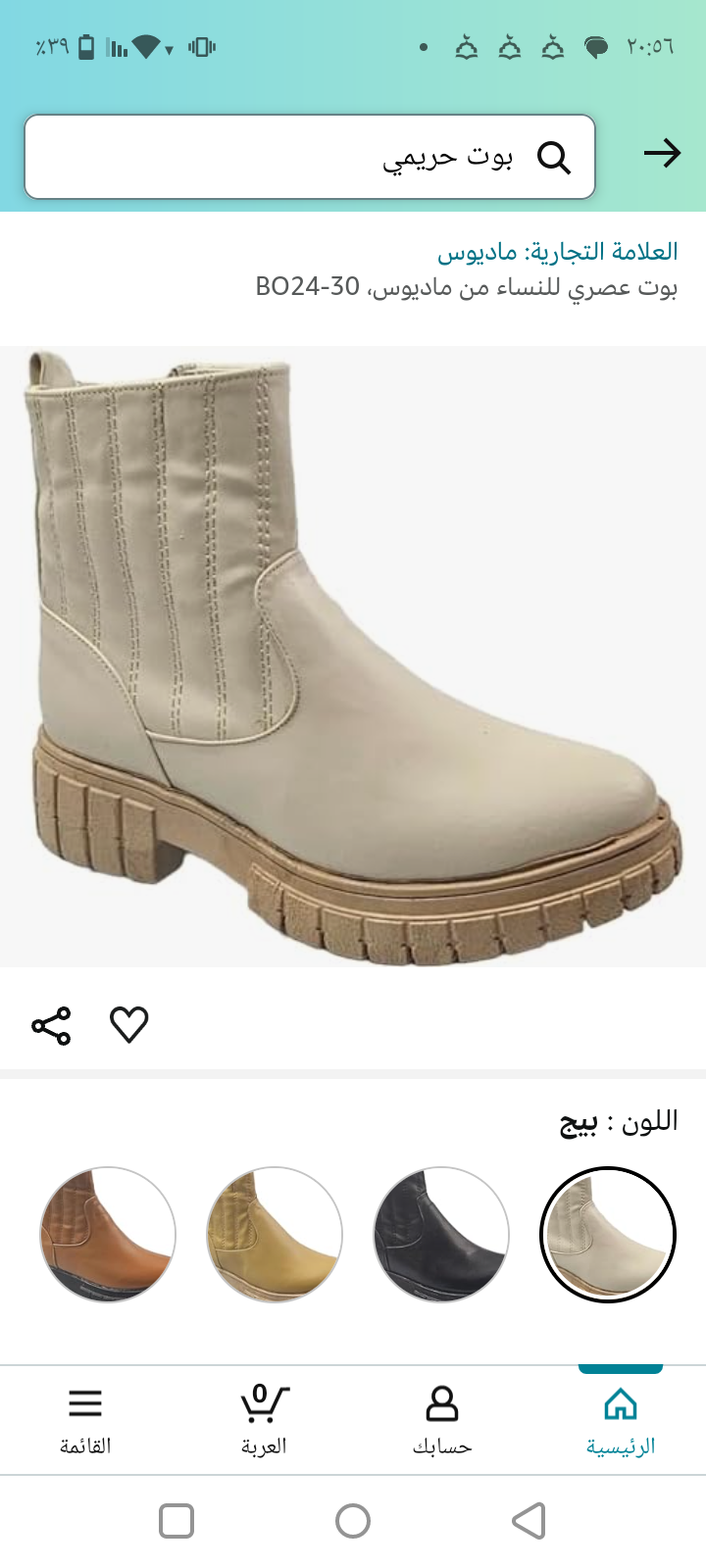Add the boot to the wishlist heart
Screen dimensions: 706x1568
pos(128,1025)
